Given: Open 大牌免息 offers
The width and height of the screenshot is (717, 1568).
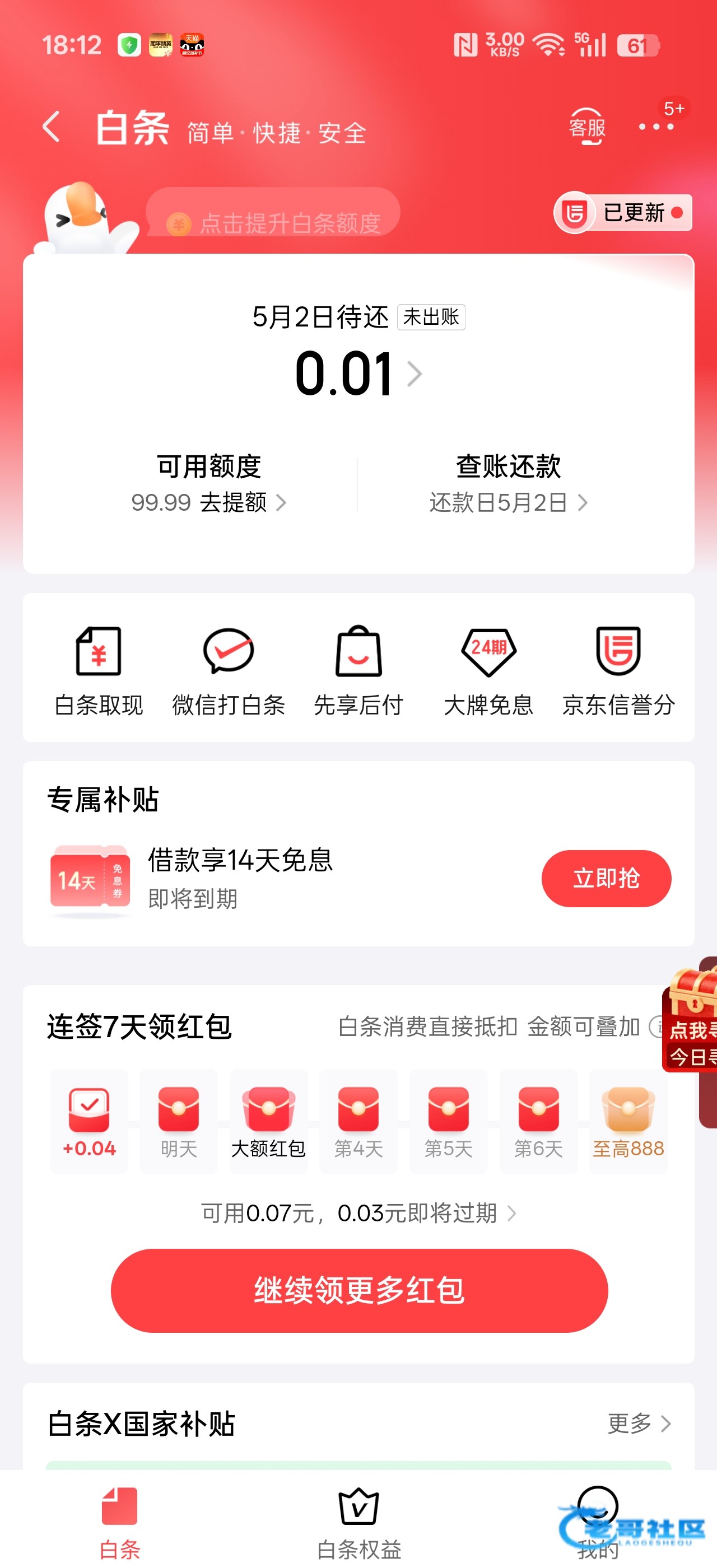Looking at the screenshot, I should pos(488,671).
